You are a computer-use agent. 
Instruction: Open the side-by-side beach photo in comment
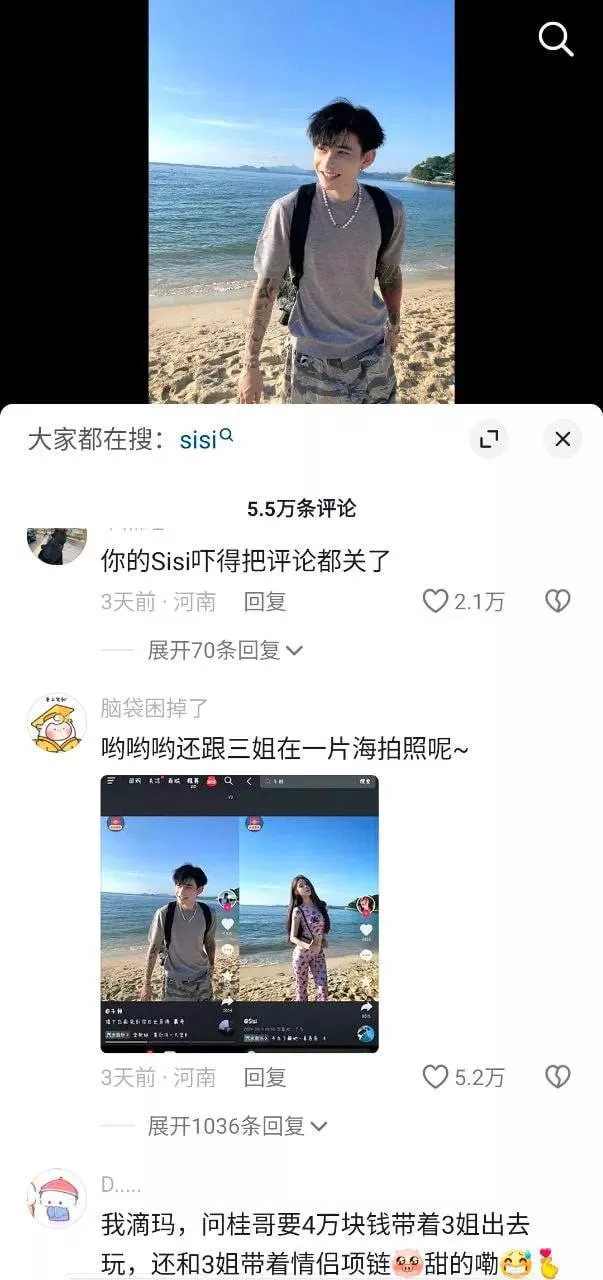pyautogui.click(x=239, y=913)
